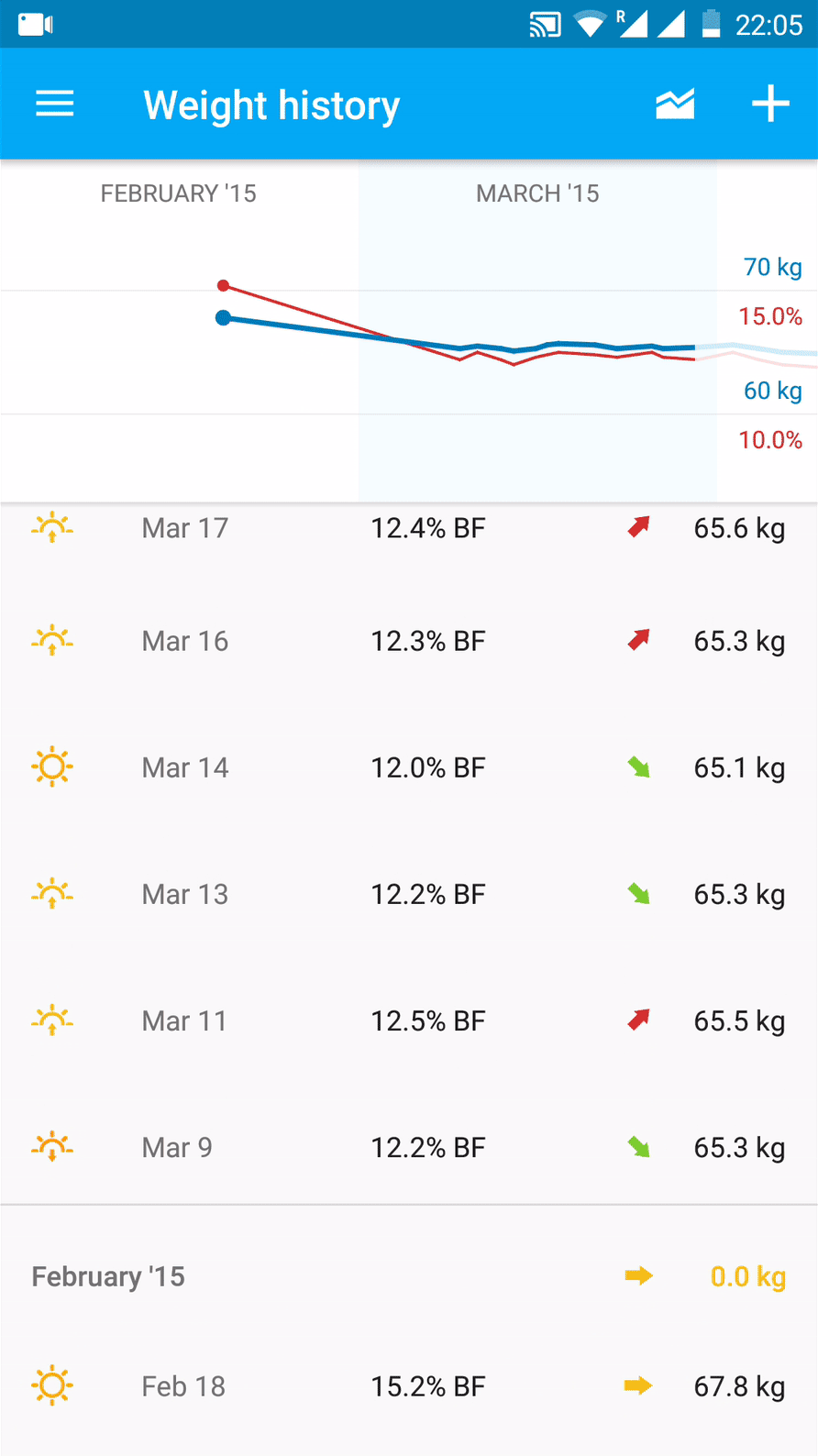The image size is (818, 1456).
Task: Open the Feb 18 weight entry
Action: pyautogui.click(x=409, y=1386)
